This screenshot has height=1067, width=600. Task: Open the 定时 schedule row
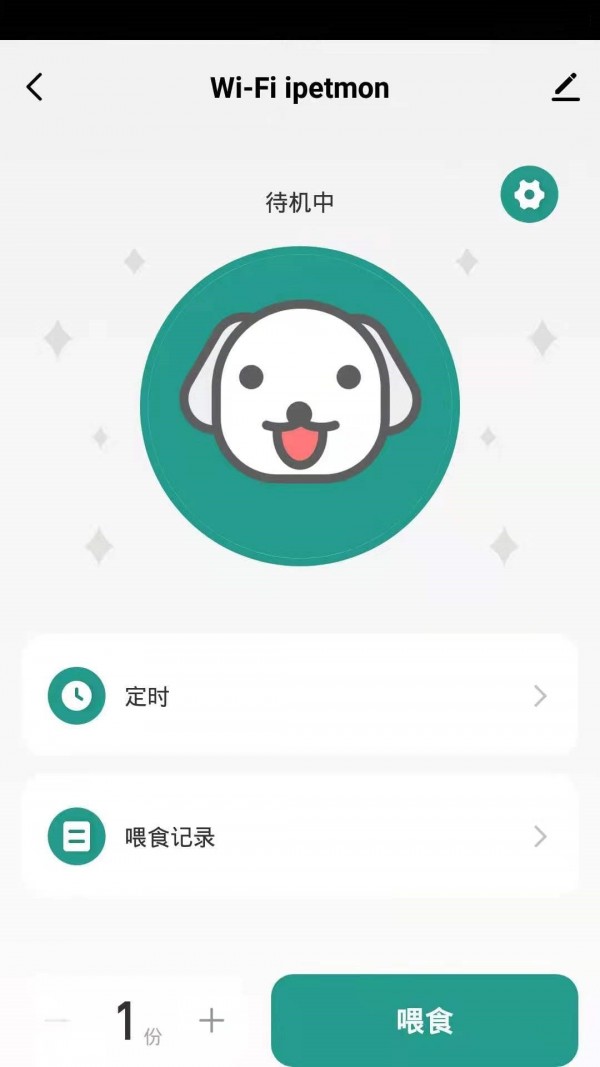[x=300, y=696]
